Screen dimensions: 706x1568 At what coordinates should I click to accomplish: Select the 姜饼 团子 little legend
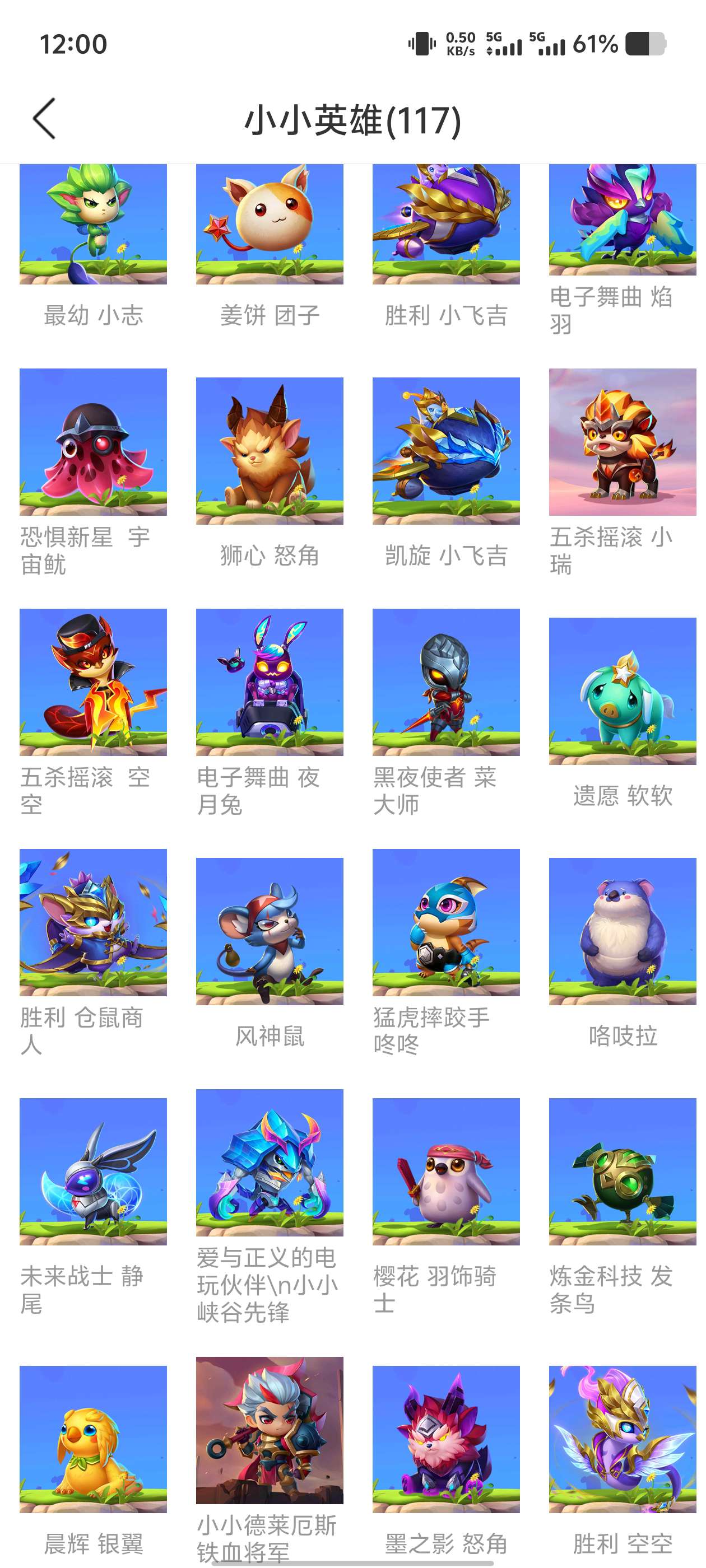tap(270, 224)
